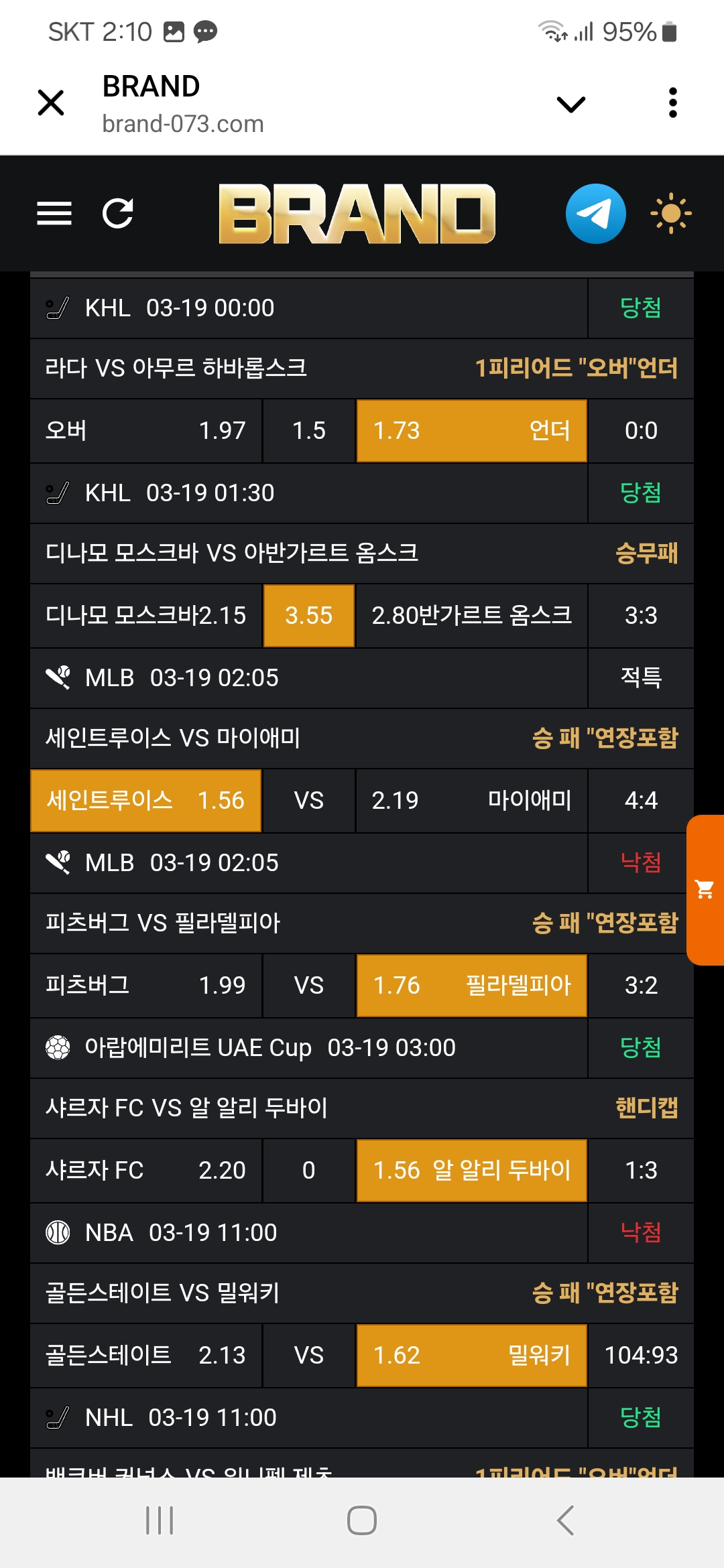Open the browser overflow menu
The height and width of the screenshot is (1568, 724).
672,103
